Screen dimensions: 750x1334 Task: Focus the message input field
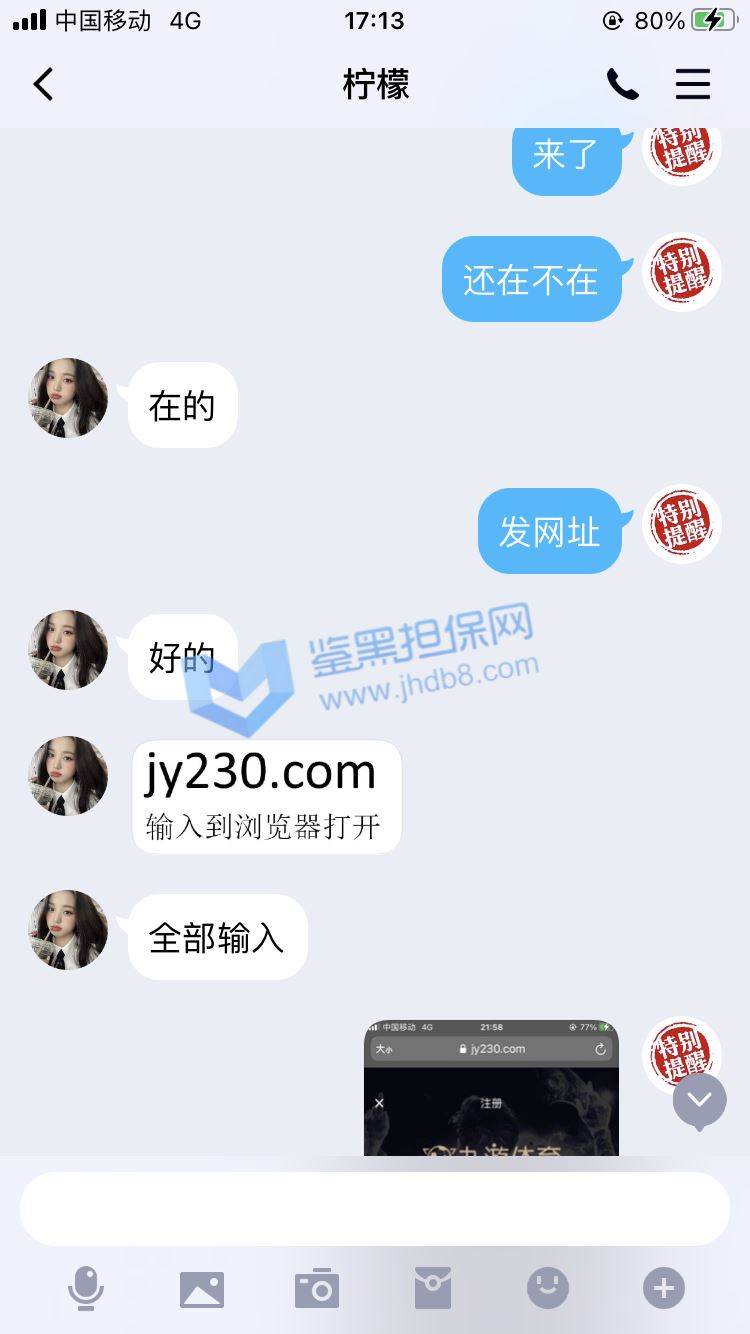tap(375, 1208)
